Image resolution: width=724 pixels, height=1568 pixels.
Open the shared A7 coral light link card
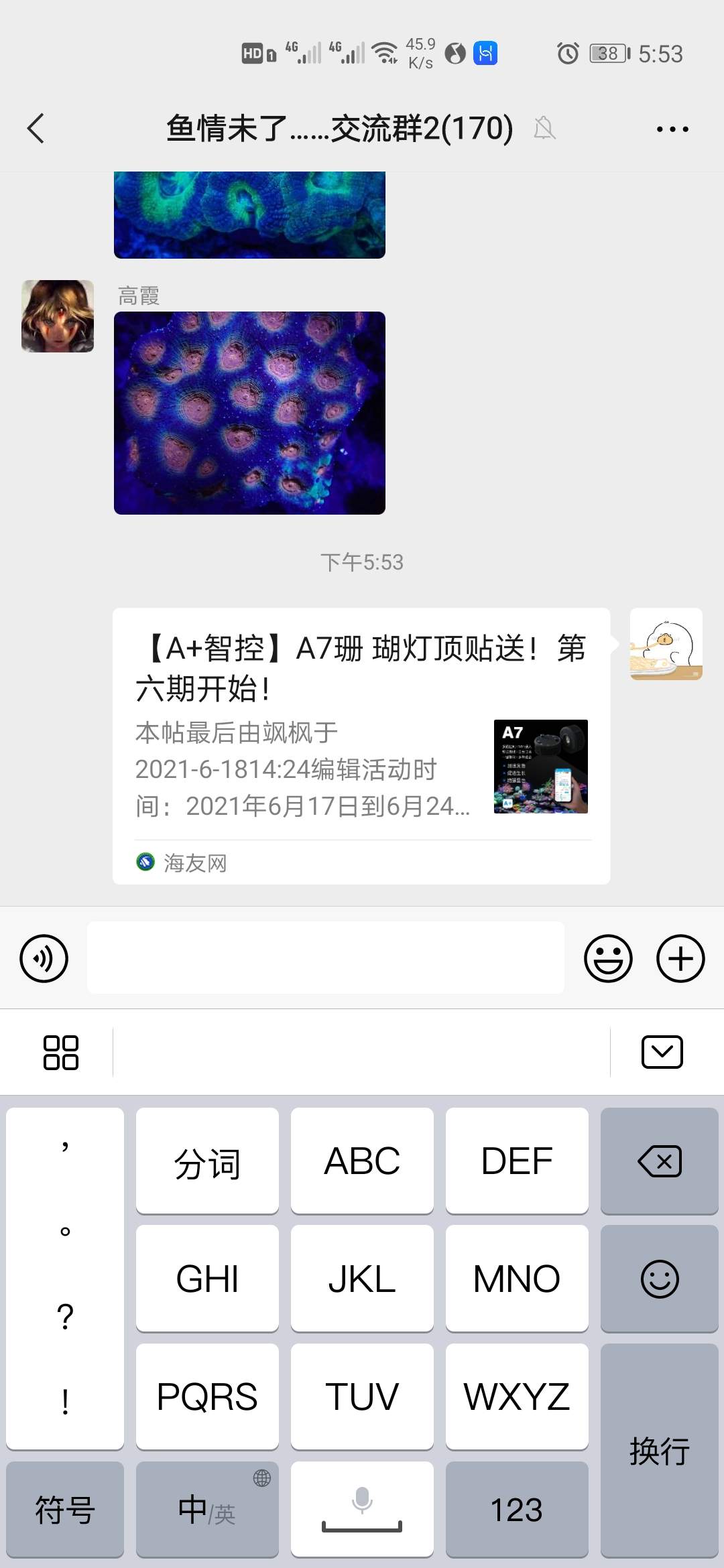point(361,745)
